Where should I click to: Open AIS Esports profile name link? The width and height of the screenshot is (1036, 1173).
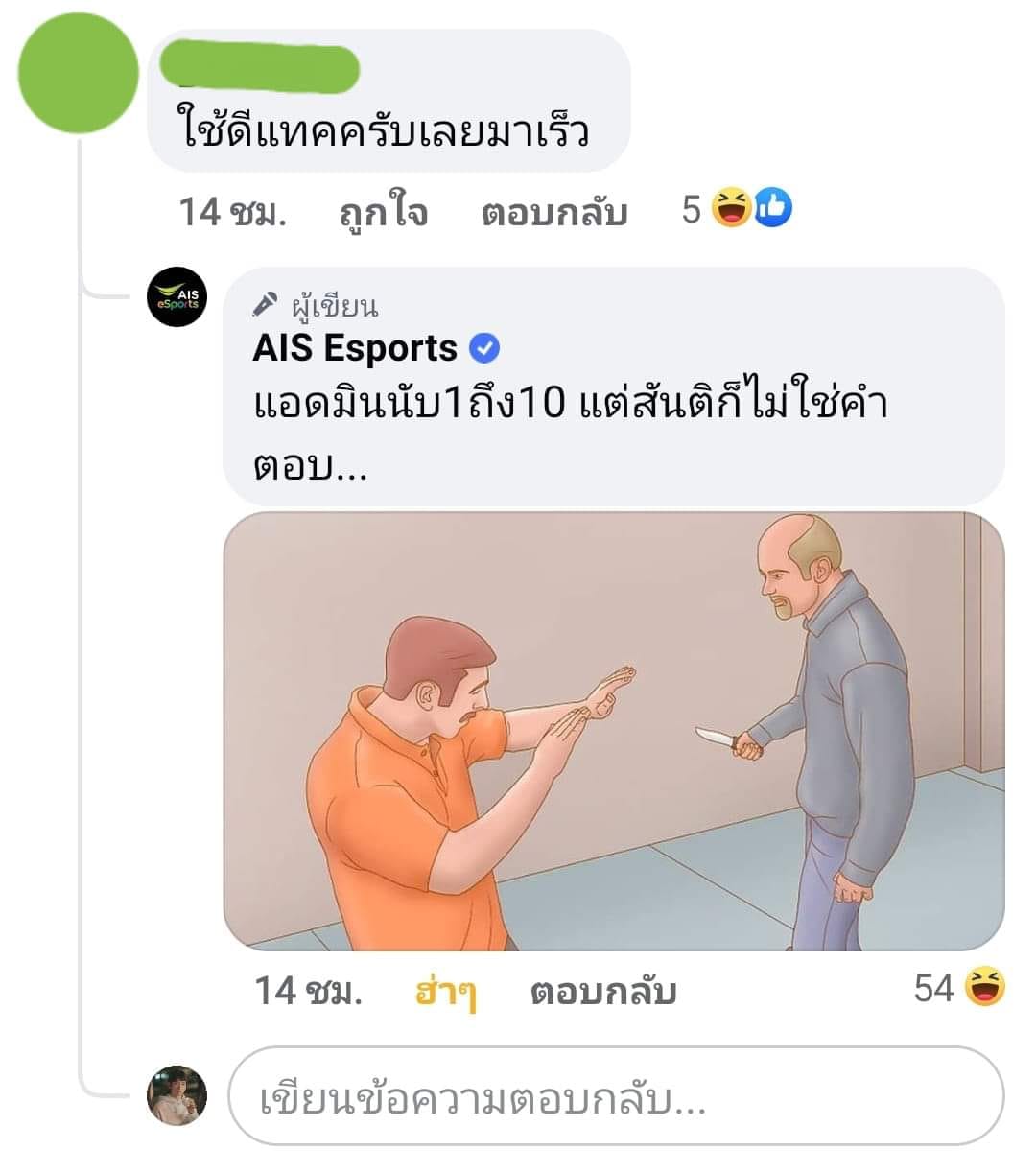pyautogui.click(x=355, y=348)
